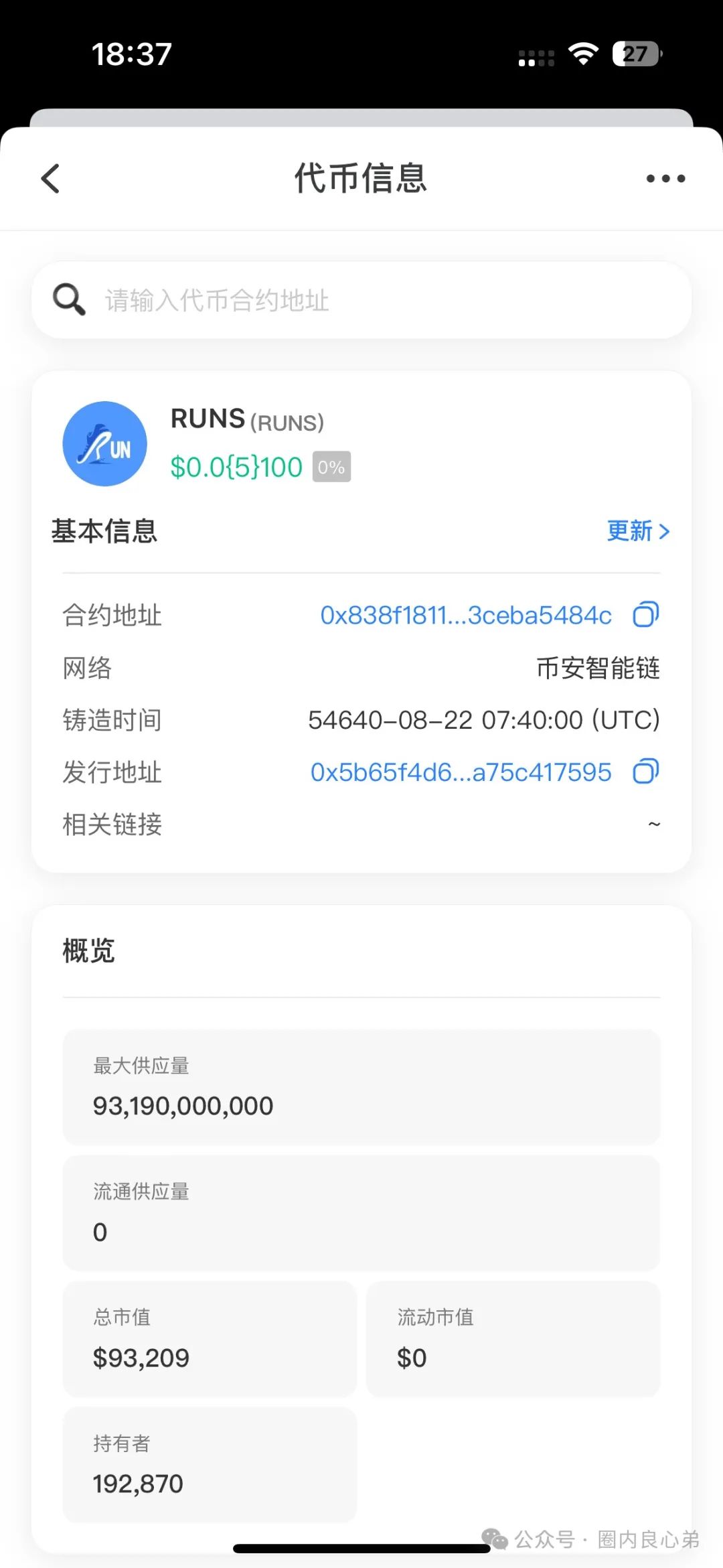The image size is (723, 1568).
Task: Open the 更新 update link
Action: pos(638,531)
